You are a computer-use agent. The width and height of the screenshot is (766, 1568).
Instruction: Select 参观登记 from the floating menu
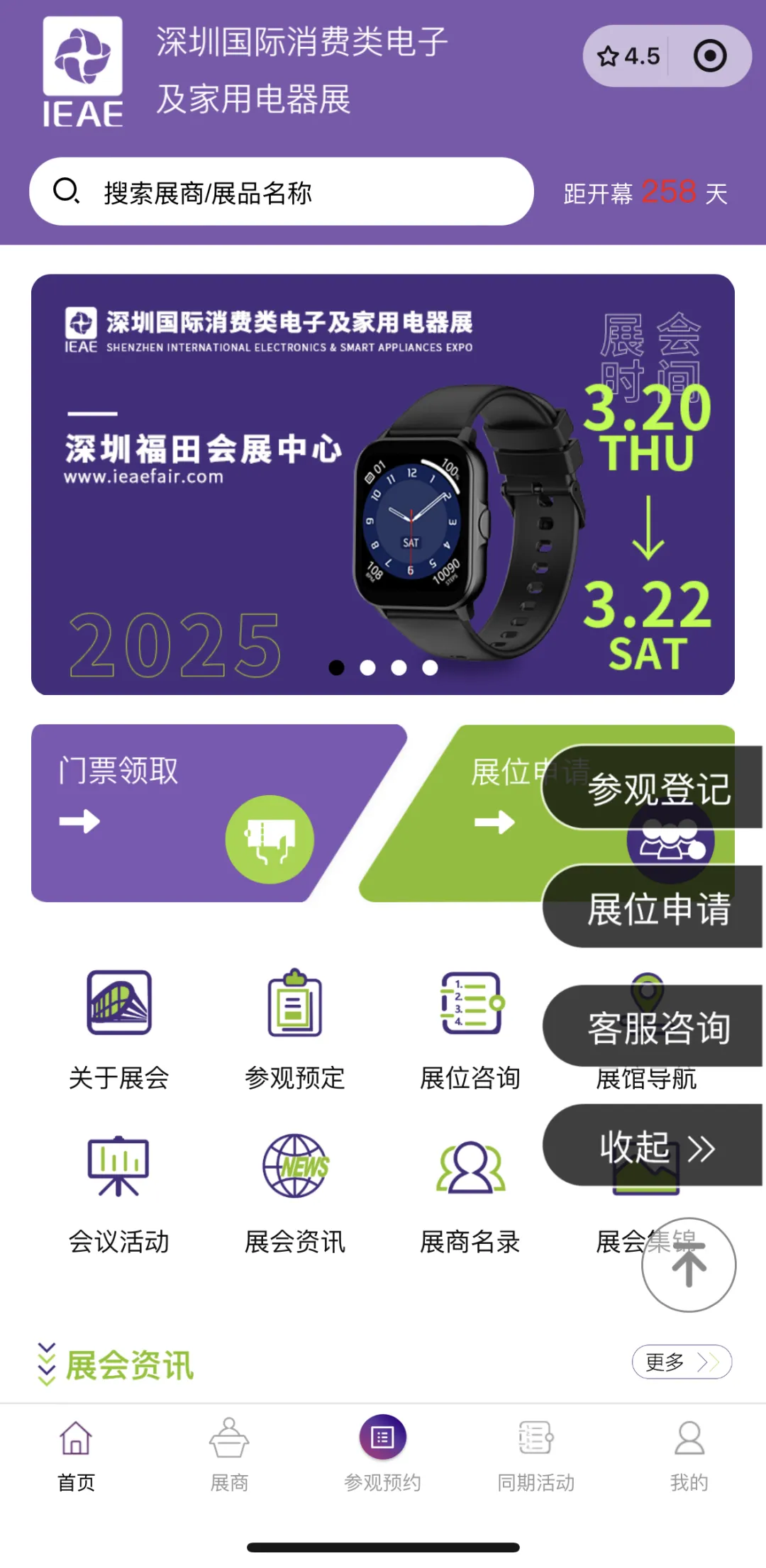pyautogui.click(x=657, y=788)
